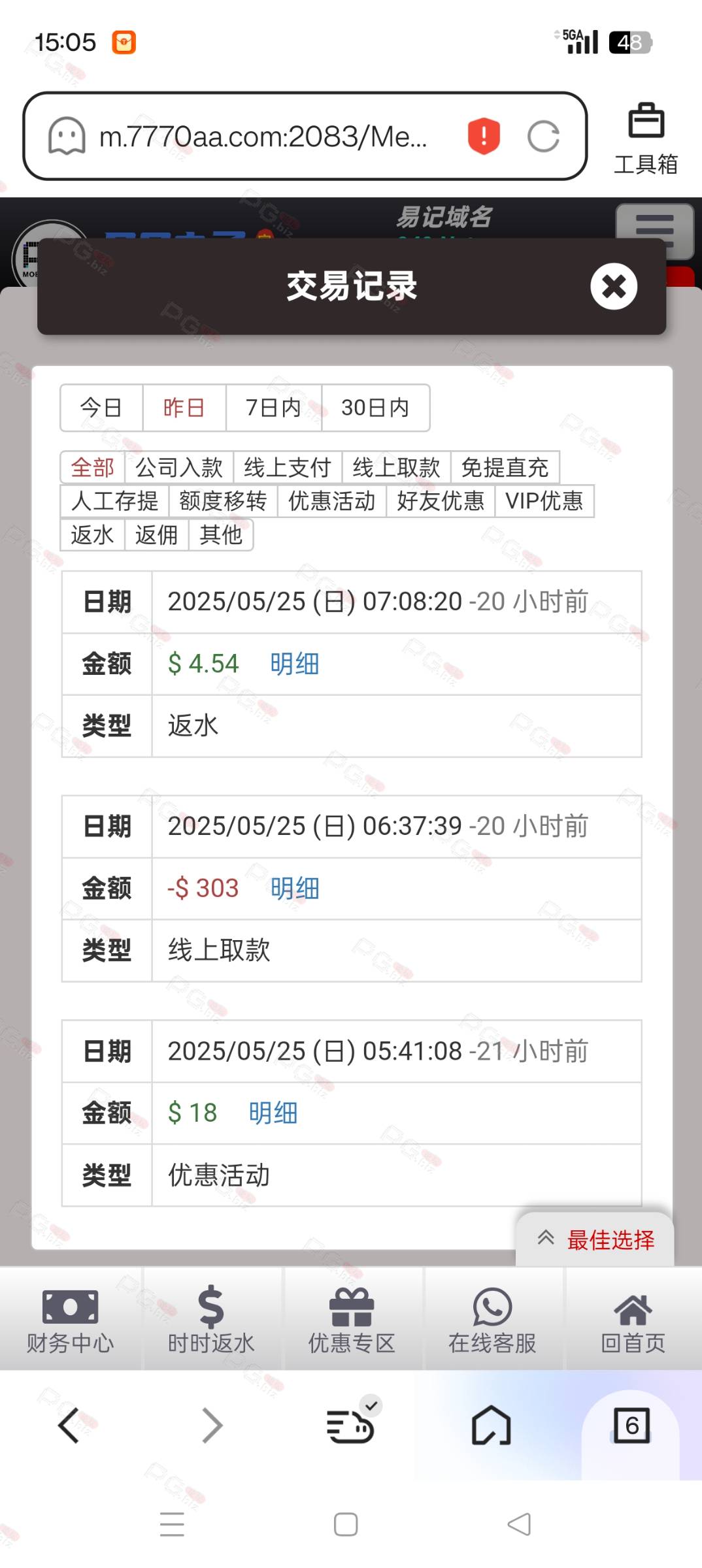Choose the 30日内 date range
This screenshot has width=702, height=1568.
coord(375,408)
